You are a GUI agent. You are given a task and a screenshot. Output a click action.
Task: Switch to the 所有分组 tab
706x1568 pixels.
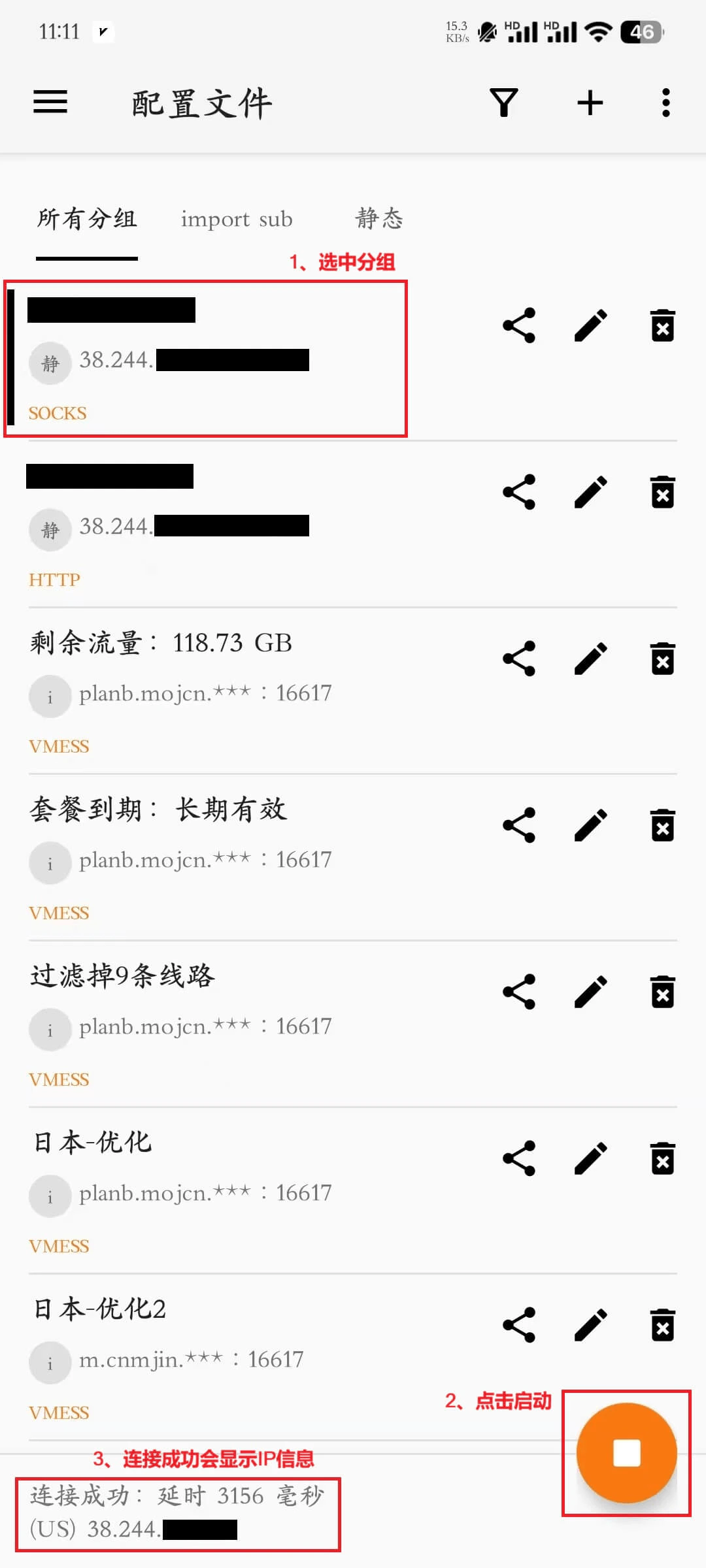pos(86,219)
